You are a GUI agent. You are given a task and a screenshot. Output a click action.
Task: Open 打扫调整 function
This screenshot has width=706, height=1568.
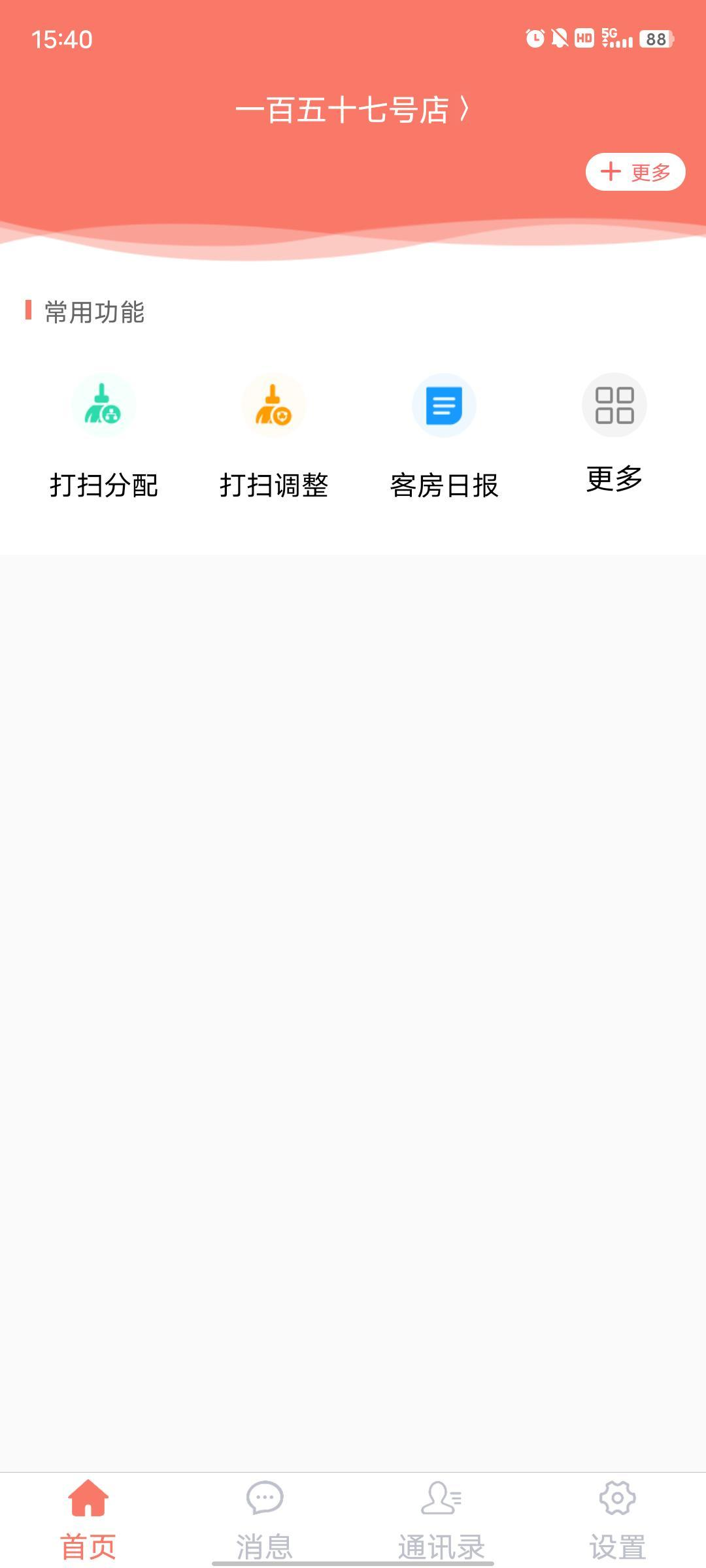click(274, 436)
